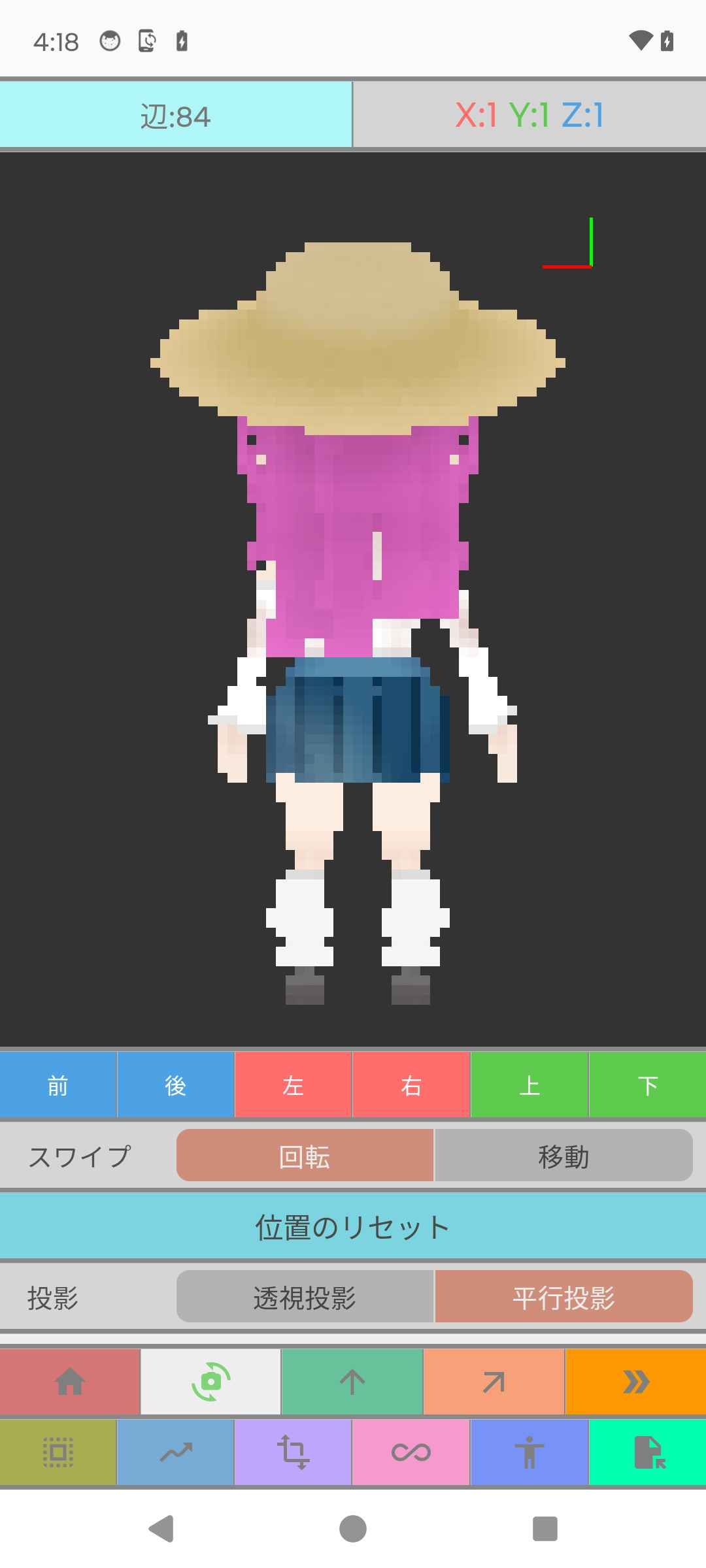Screen dimensions: 706x1568
Task: Open the crop tool
Action: [x=294, y=1452]
